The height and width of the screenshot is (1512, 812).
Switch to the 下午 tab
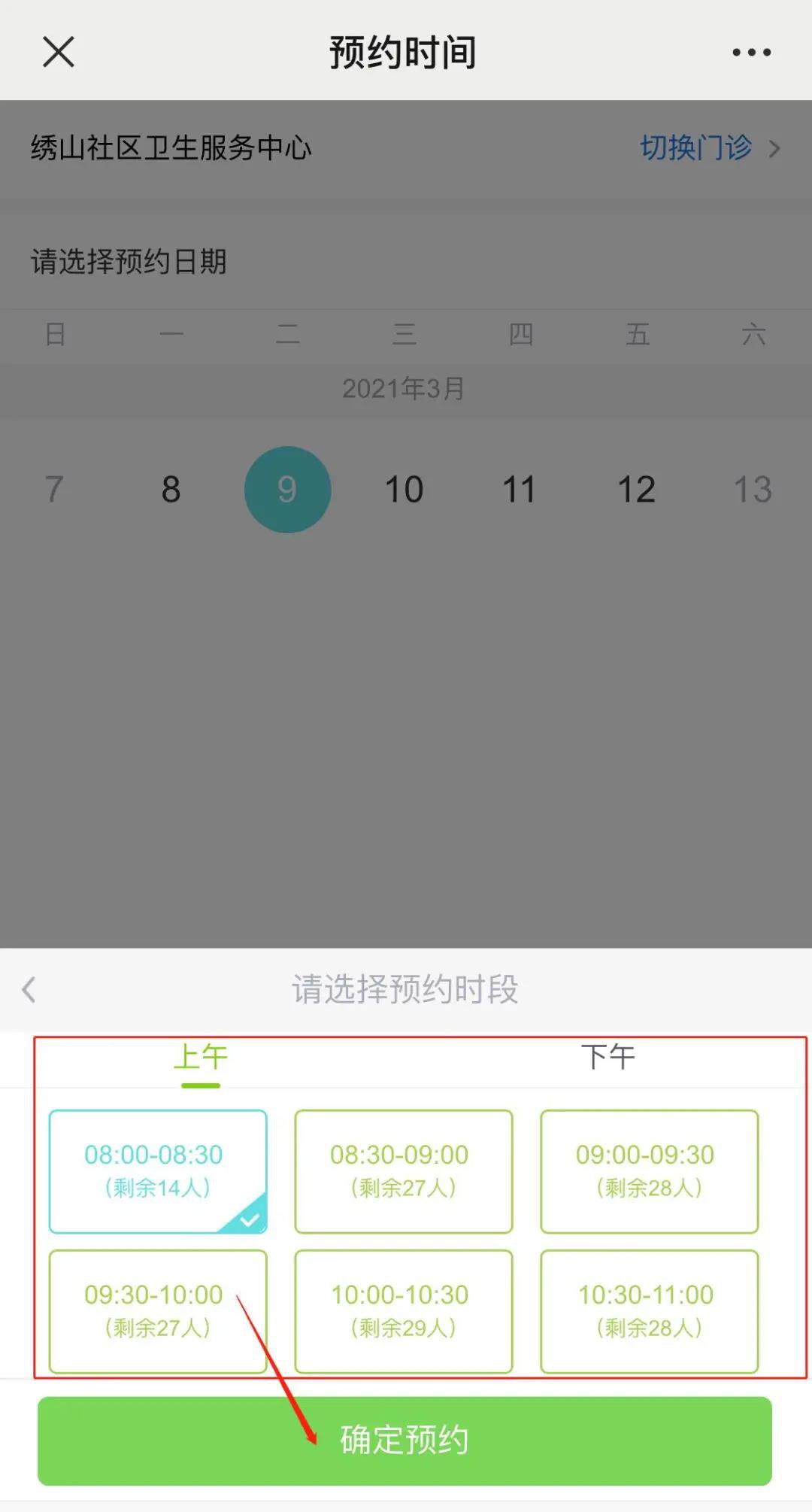[x=607, y=1058]
